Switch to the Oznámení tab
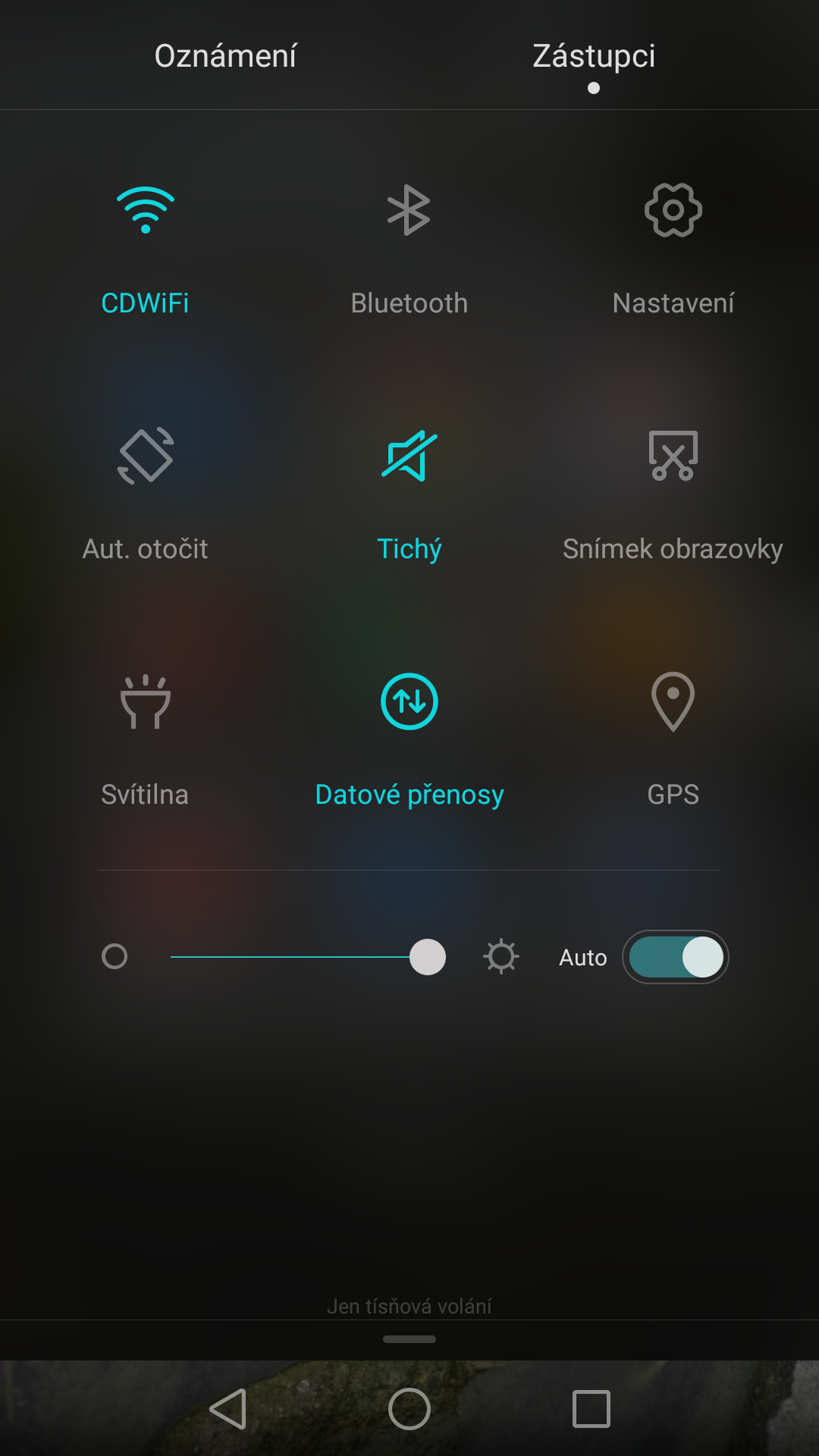The height and width of the screenshot is (1456, 819). pyautogui.click(x=225, y=56)
